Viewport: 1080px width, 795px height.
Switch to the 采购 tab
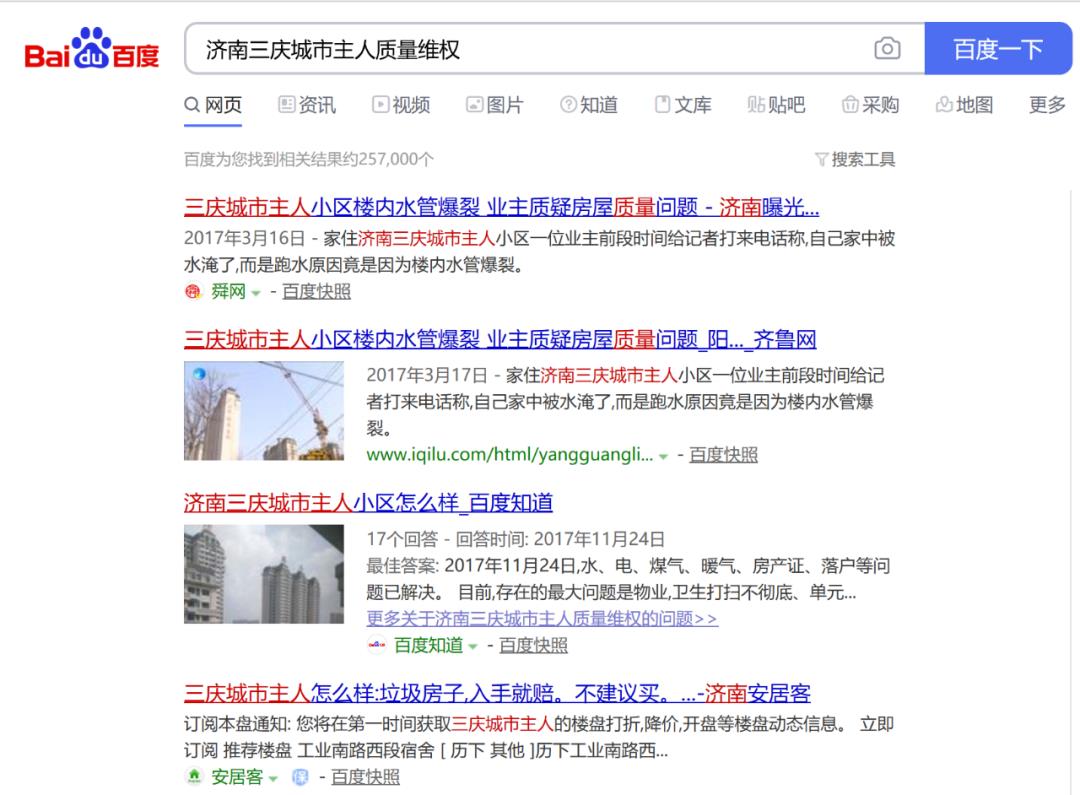(x=870, y=105)
